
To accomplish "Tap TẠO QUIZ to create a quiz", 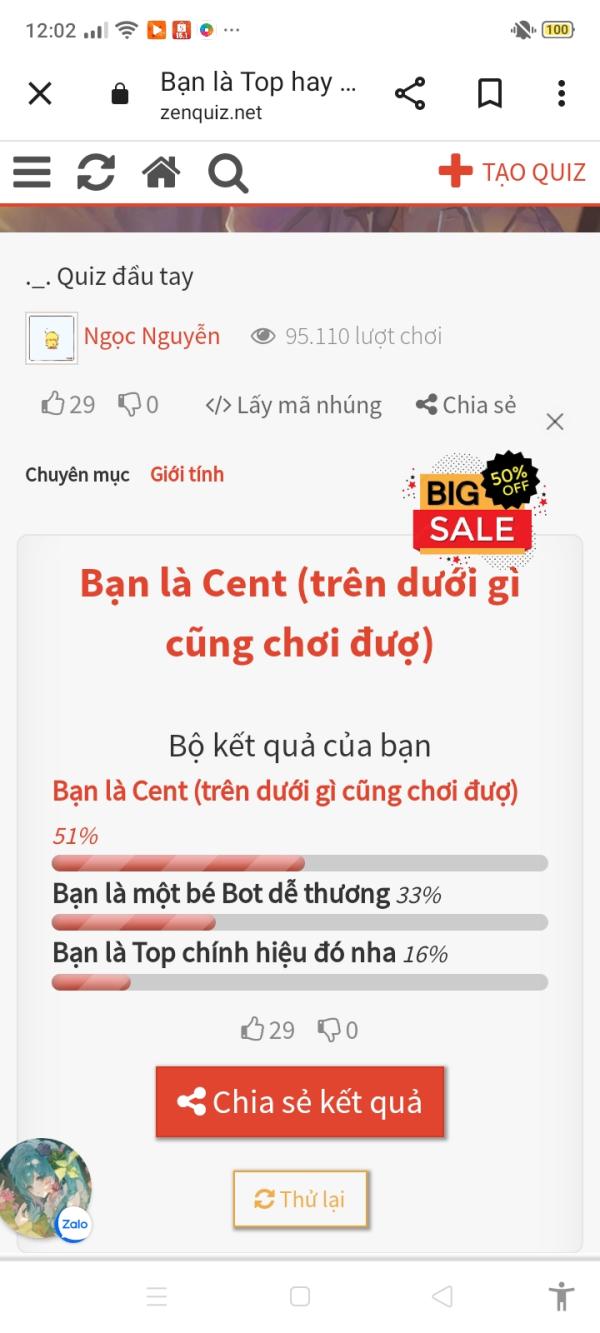I will (512, 172).
